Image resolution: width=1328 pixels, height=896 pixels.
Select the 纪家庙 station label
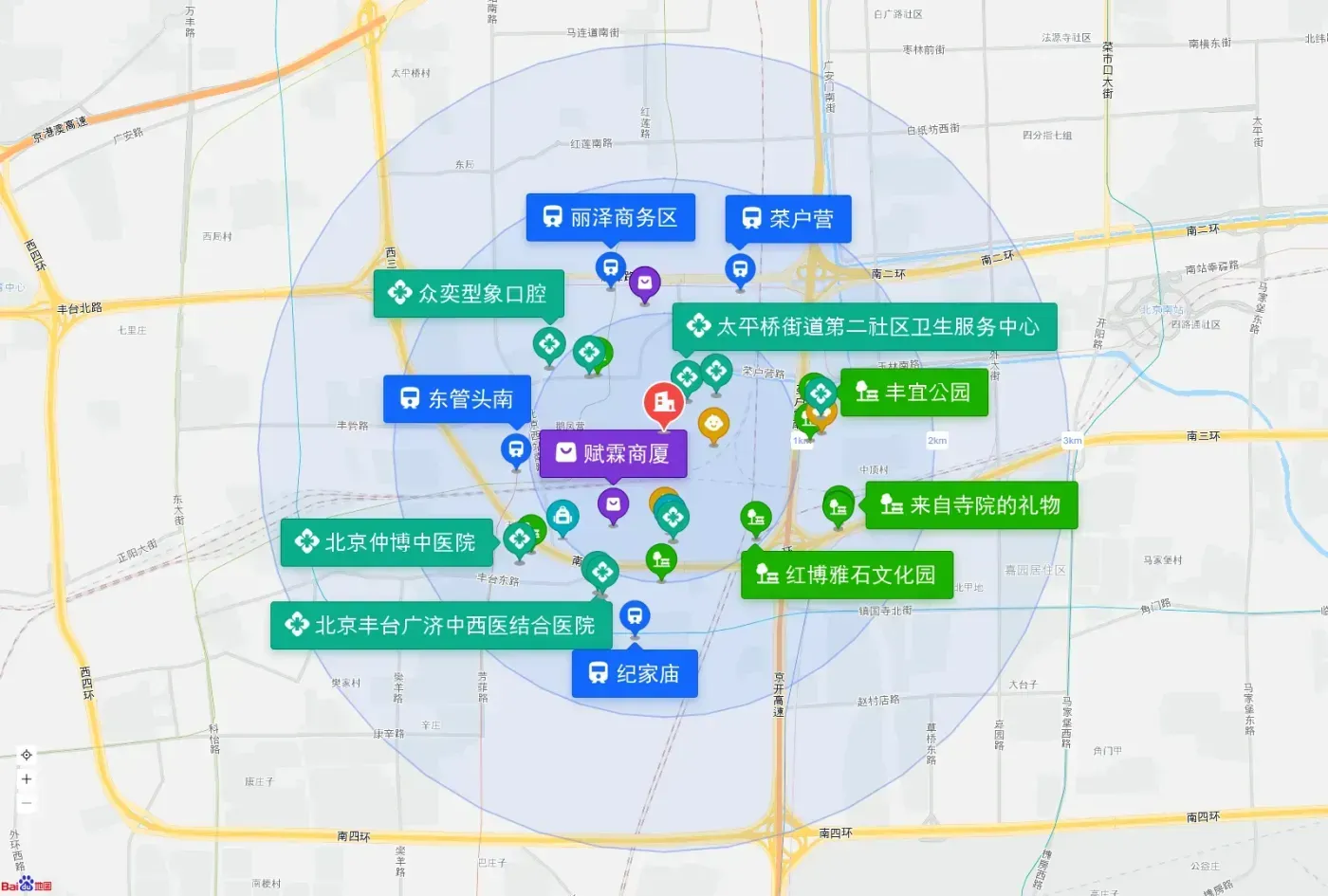click(x=635, y=673)
